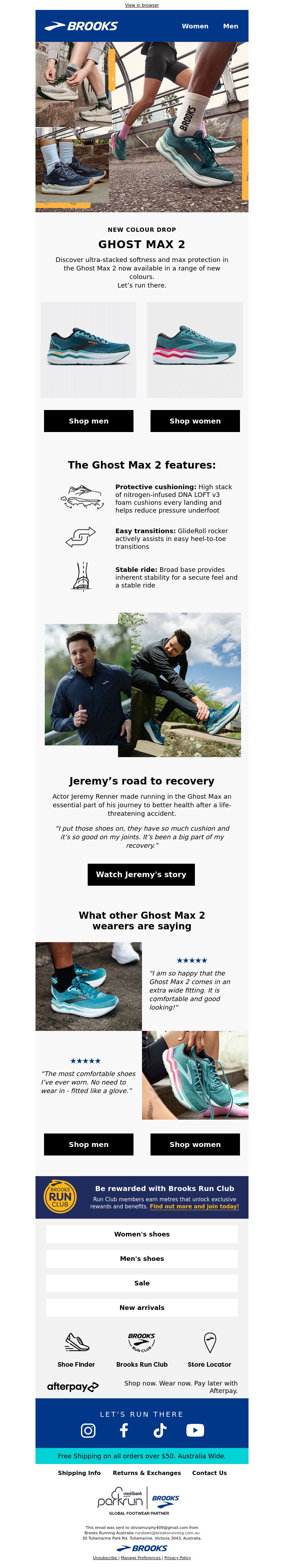View New arrivals

tap(142, 1307)
